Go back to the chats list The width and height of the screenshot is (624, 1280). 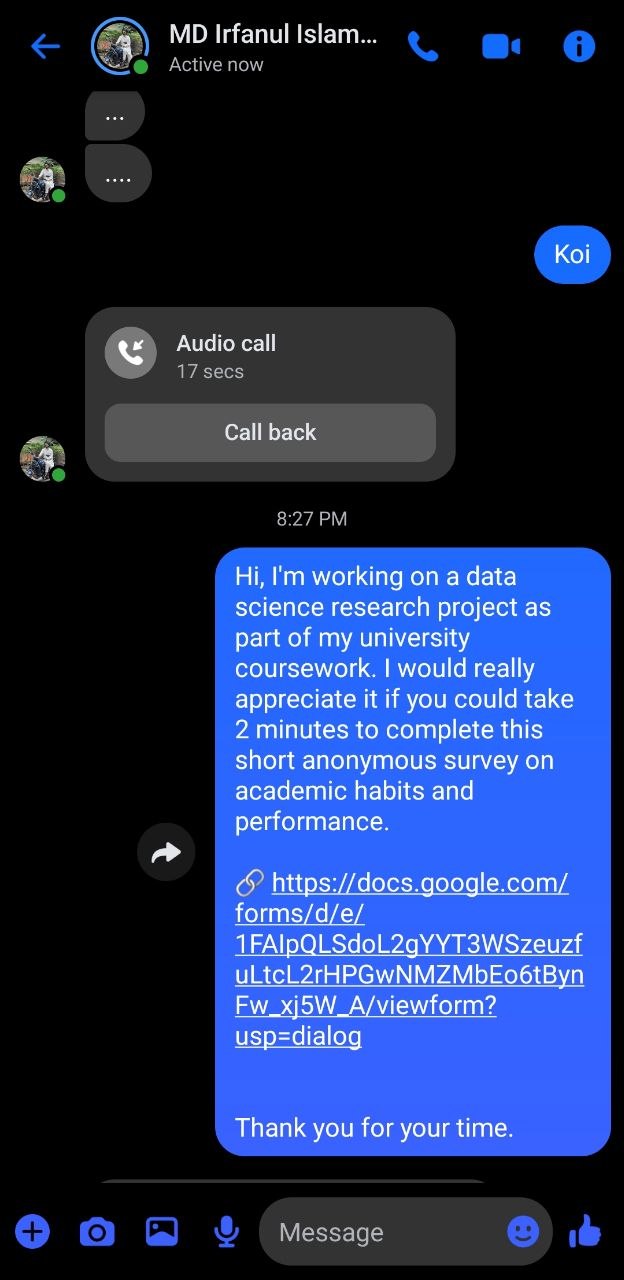(45, 46)
